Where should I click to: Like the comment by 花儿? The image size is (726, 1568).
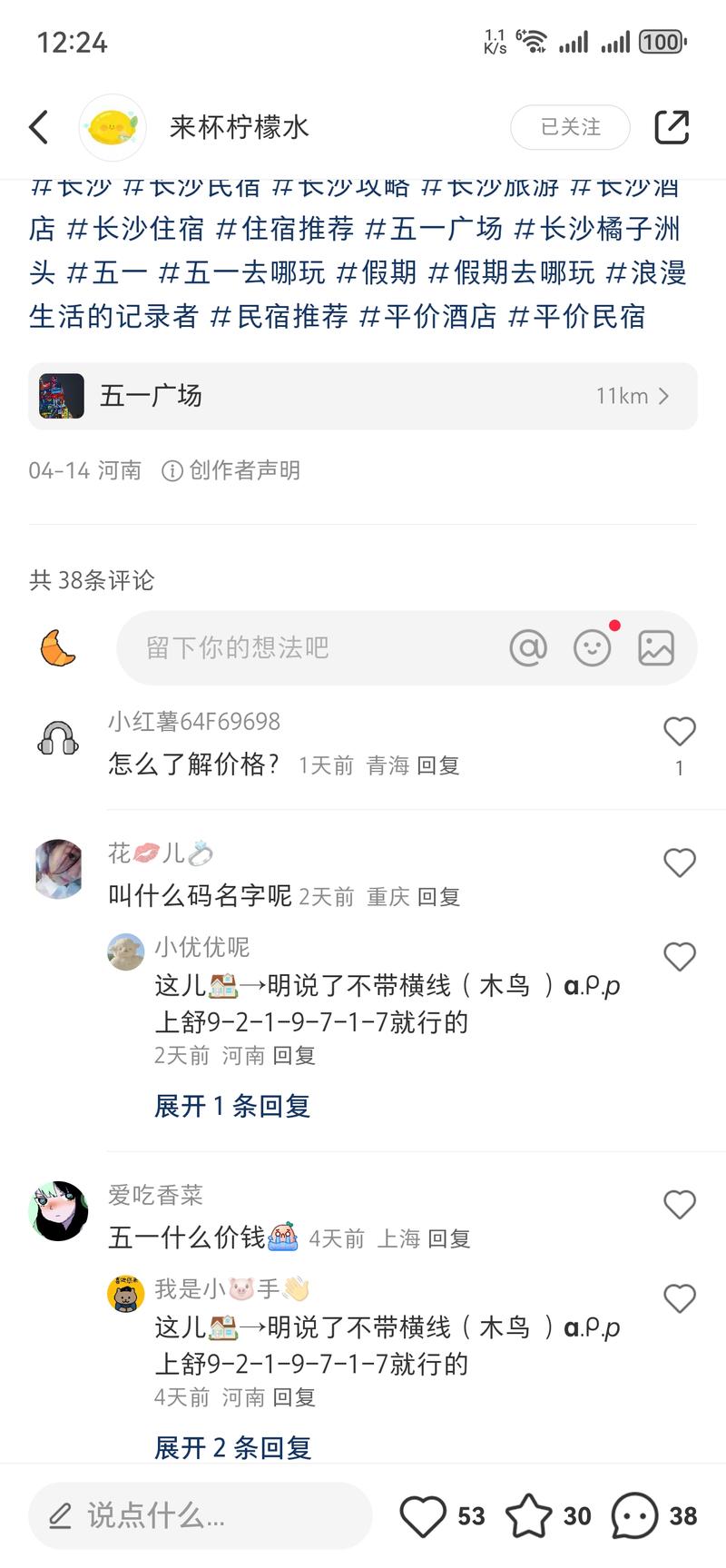coord(679,863)
